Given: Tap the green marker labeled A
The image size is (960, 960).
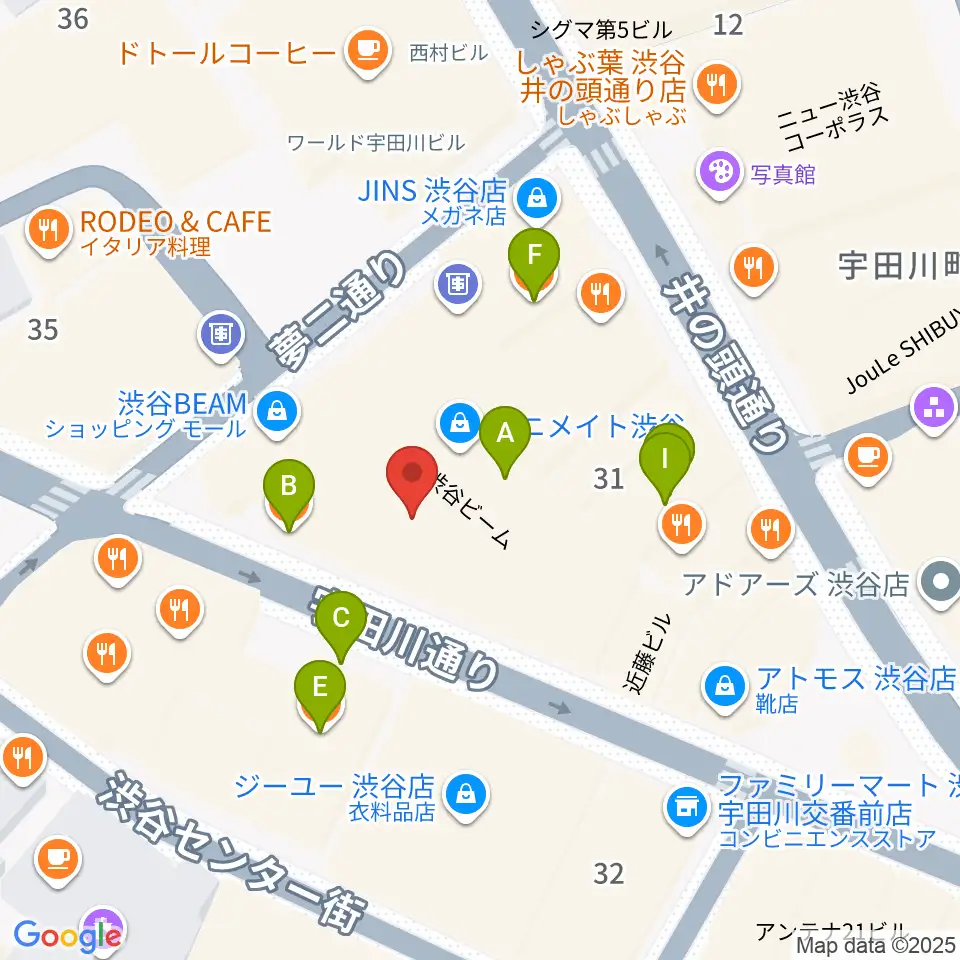Looking at the screenshot, I should pos(505,434).
